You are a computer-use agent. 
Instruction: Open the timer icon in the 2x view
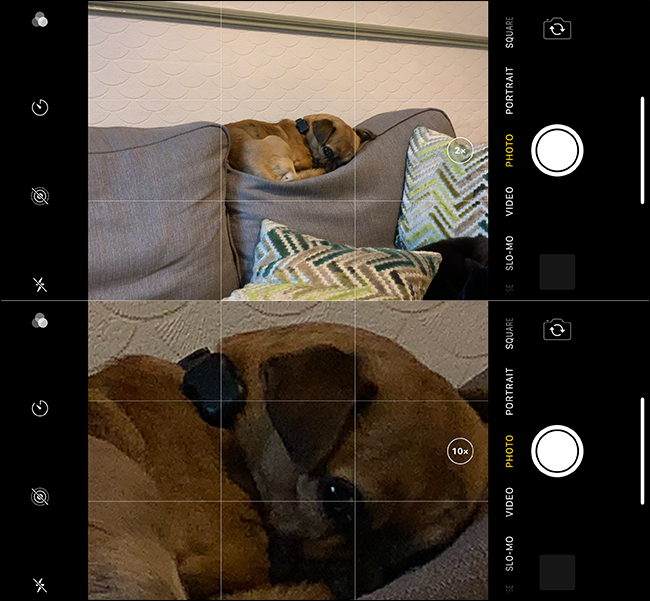pyautogui.click(x=40, y=107)
